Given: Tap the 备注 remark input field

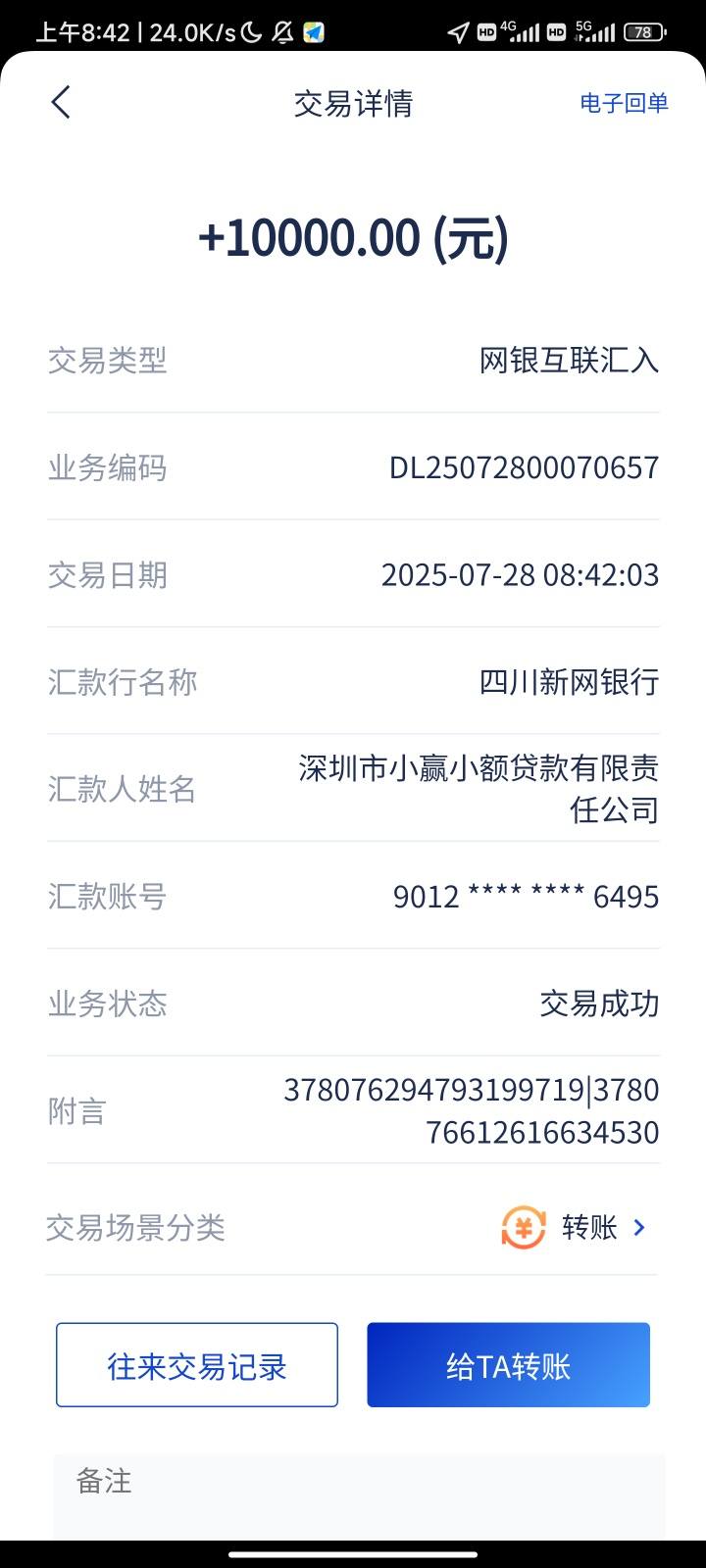Looking at the screenshot, I should tap(353, 1483).
